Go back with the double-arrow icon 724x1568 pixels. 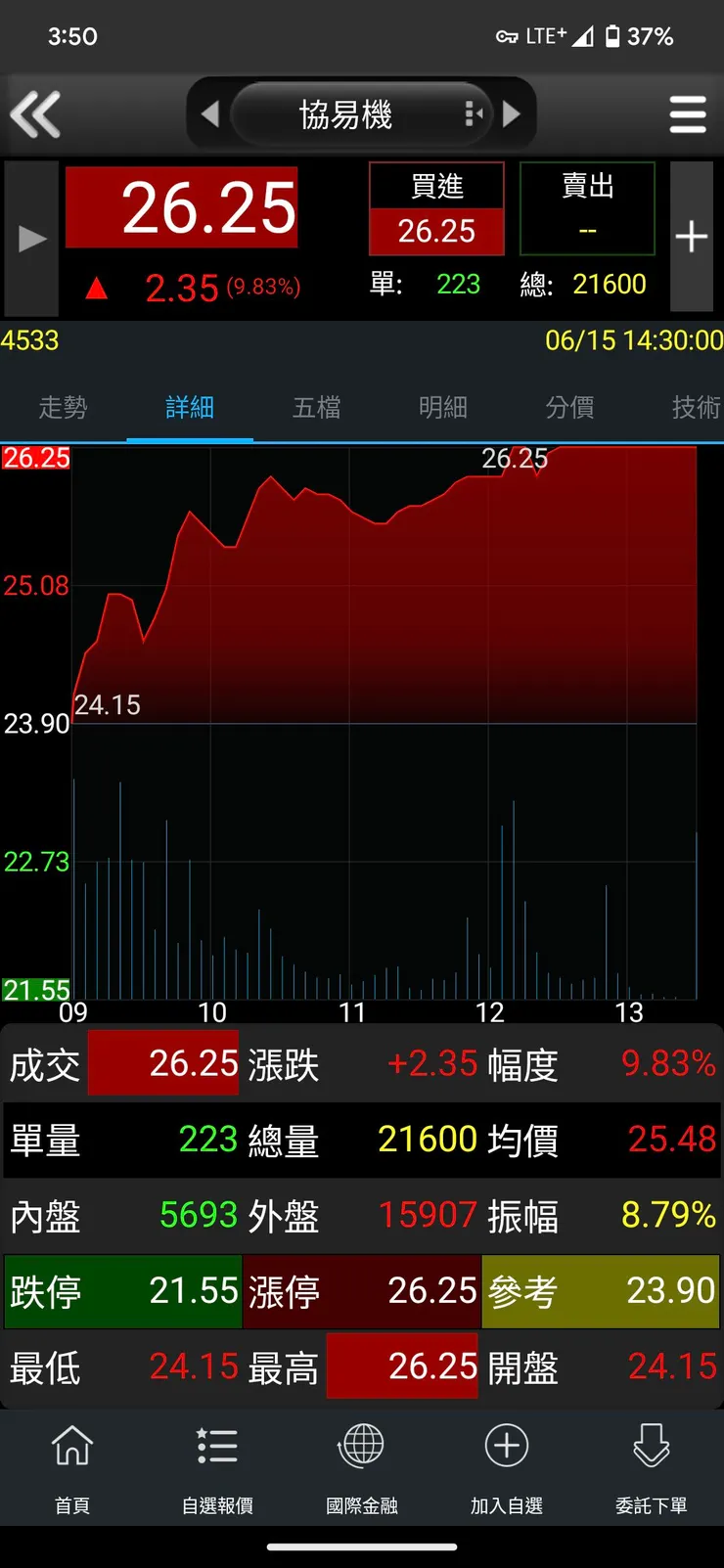coord(35,114)
